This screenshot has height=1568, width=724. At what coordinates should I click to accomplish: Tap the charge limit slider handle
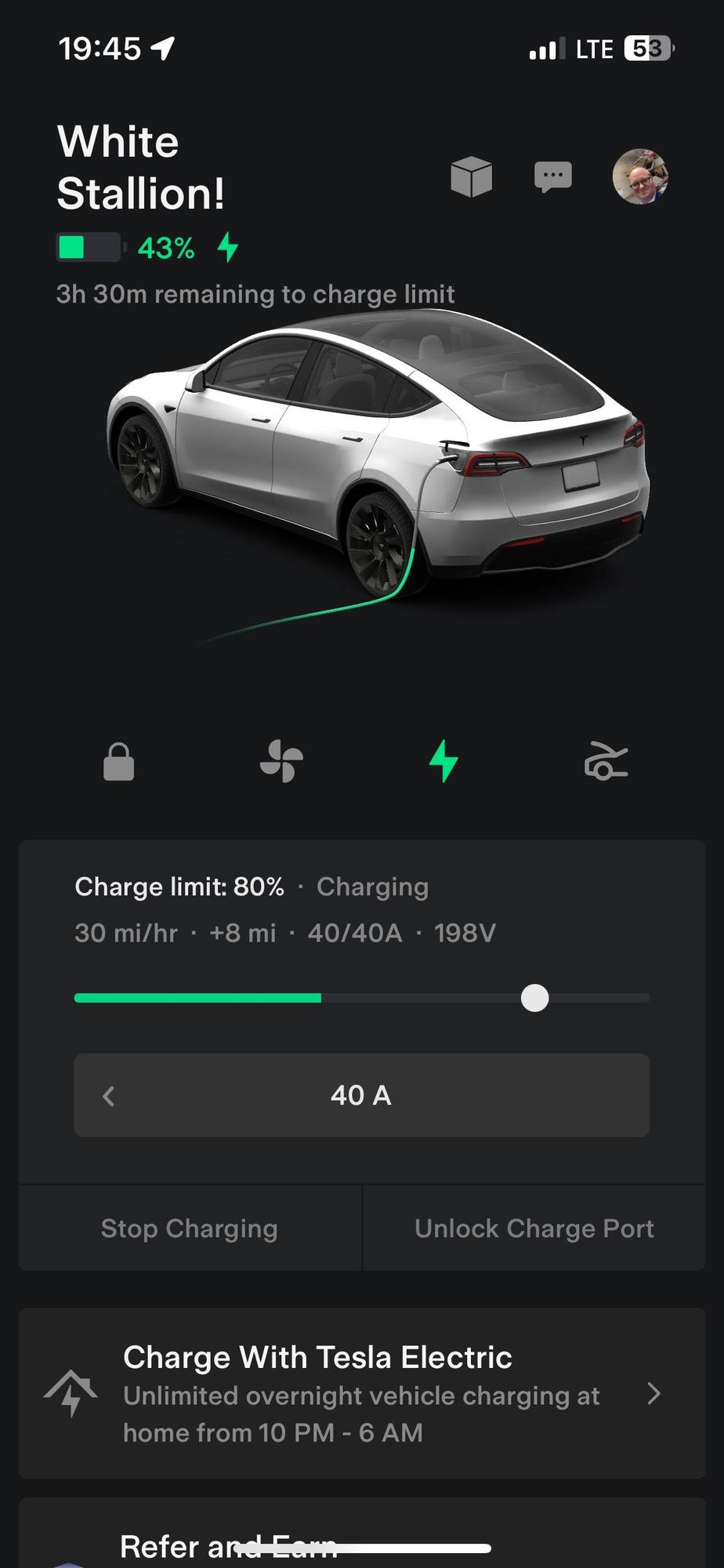534,998
